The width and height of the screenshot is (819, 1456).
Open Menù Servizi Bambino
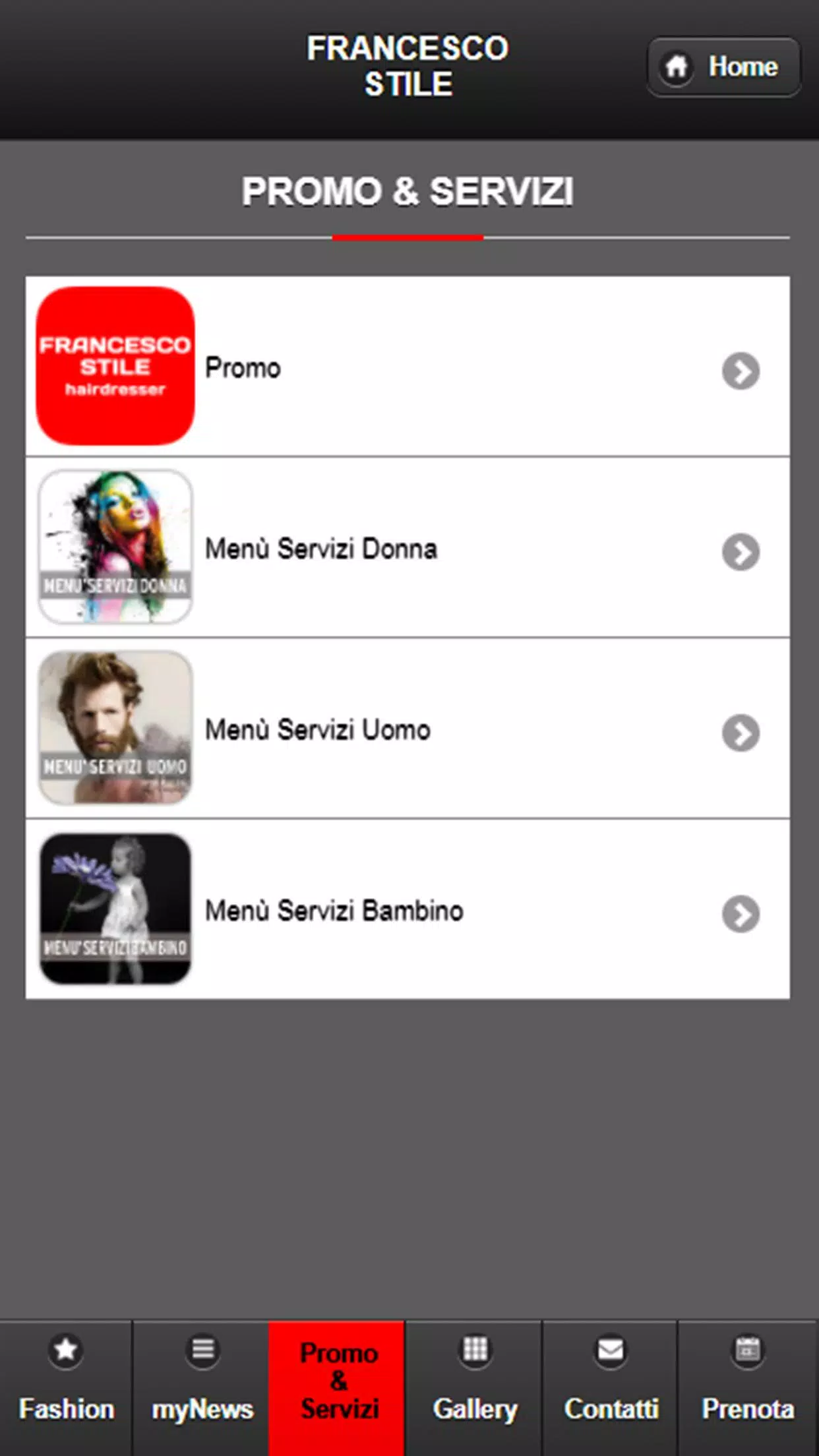coord(407,910)
